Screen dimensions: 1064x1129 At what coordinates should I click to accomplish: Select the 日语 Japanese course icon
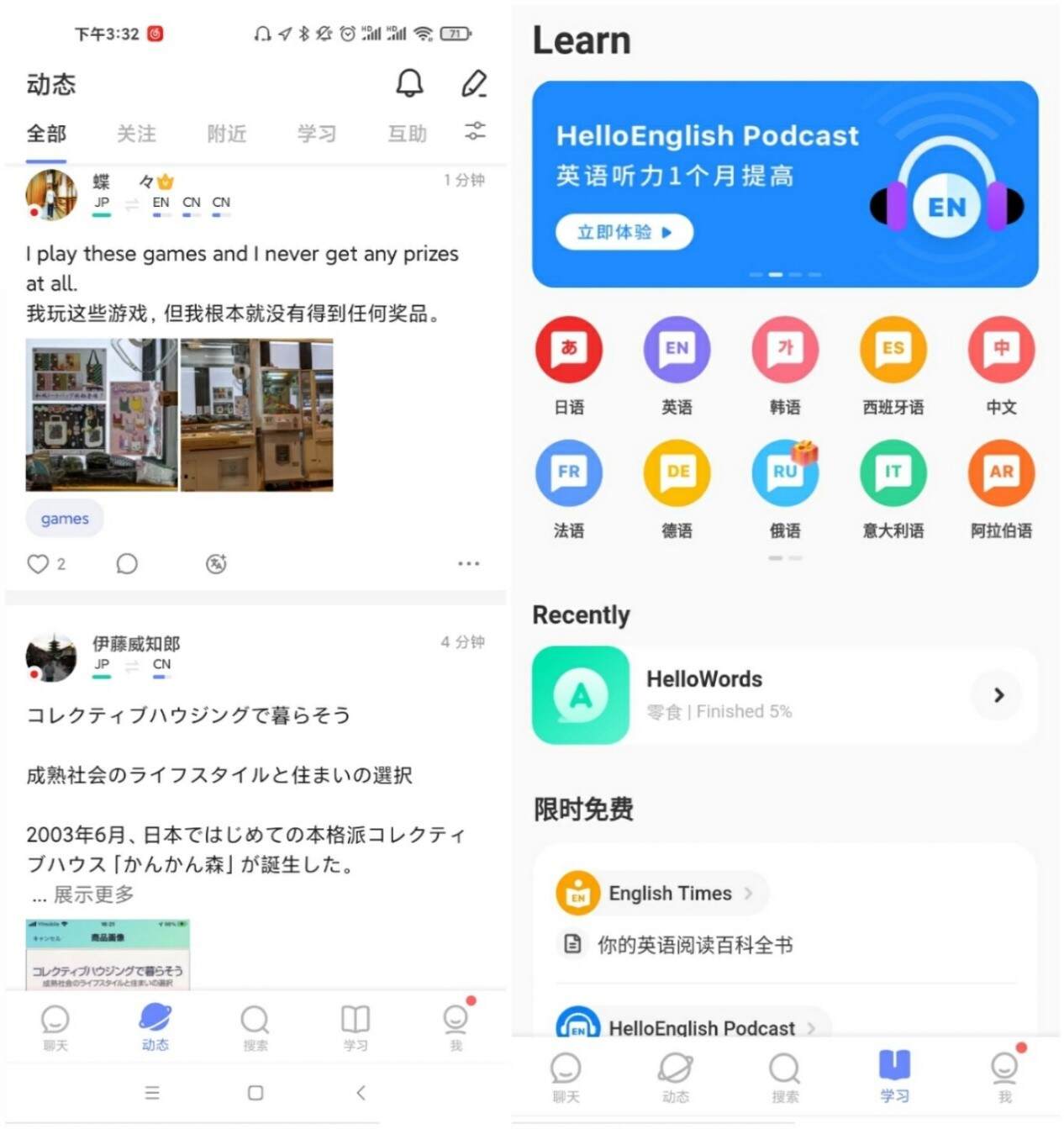[569, 350]
